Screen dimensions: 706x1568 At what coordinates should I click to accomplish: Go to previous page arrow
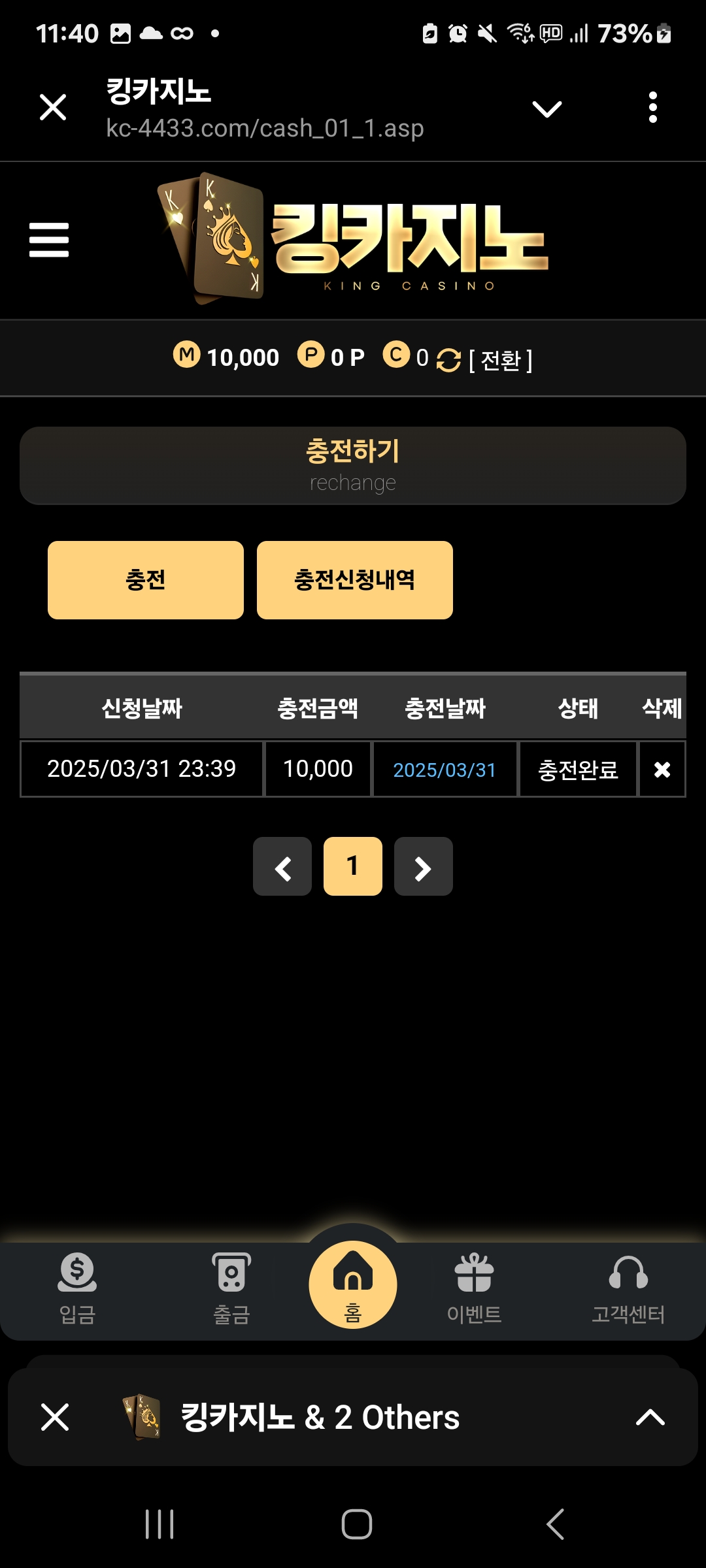pos(282,866)
